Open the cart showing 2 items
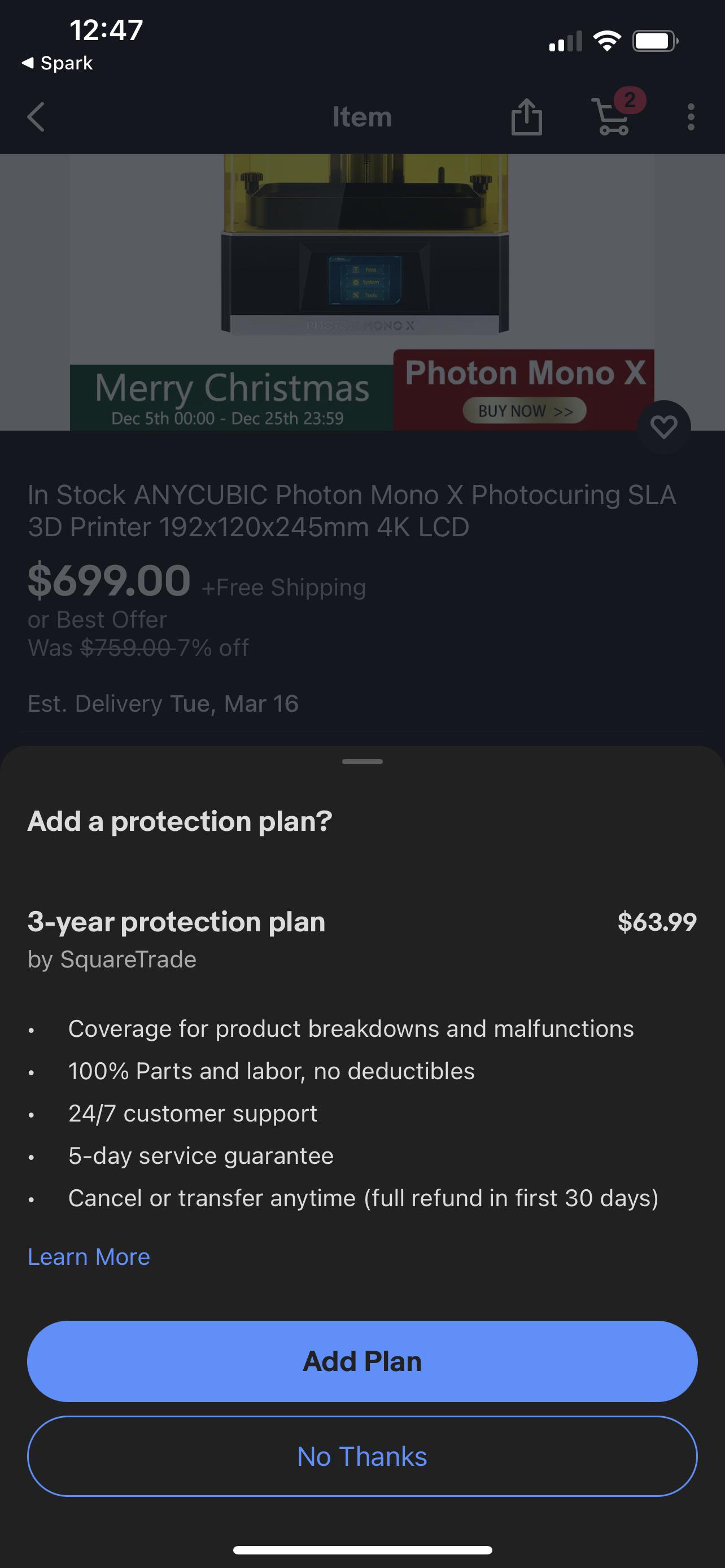The height and width of the screenshot is (1568, 725). pos(612,117)
